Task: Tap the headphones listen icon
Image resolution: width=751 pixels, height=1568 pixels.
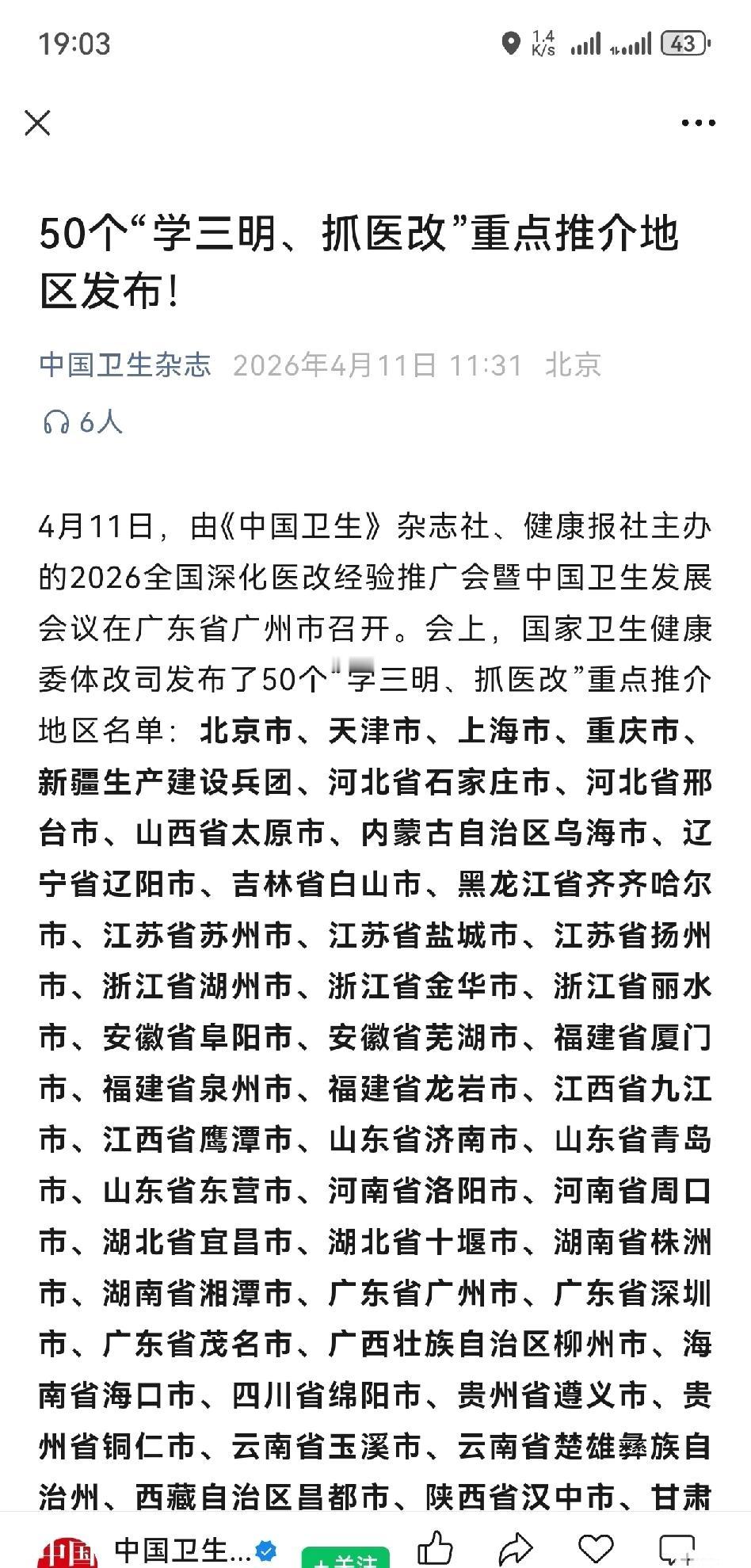Action: click(x=55, y=422)
